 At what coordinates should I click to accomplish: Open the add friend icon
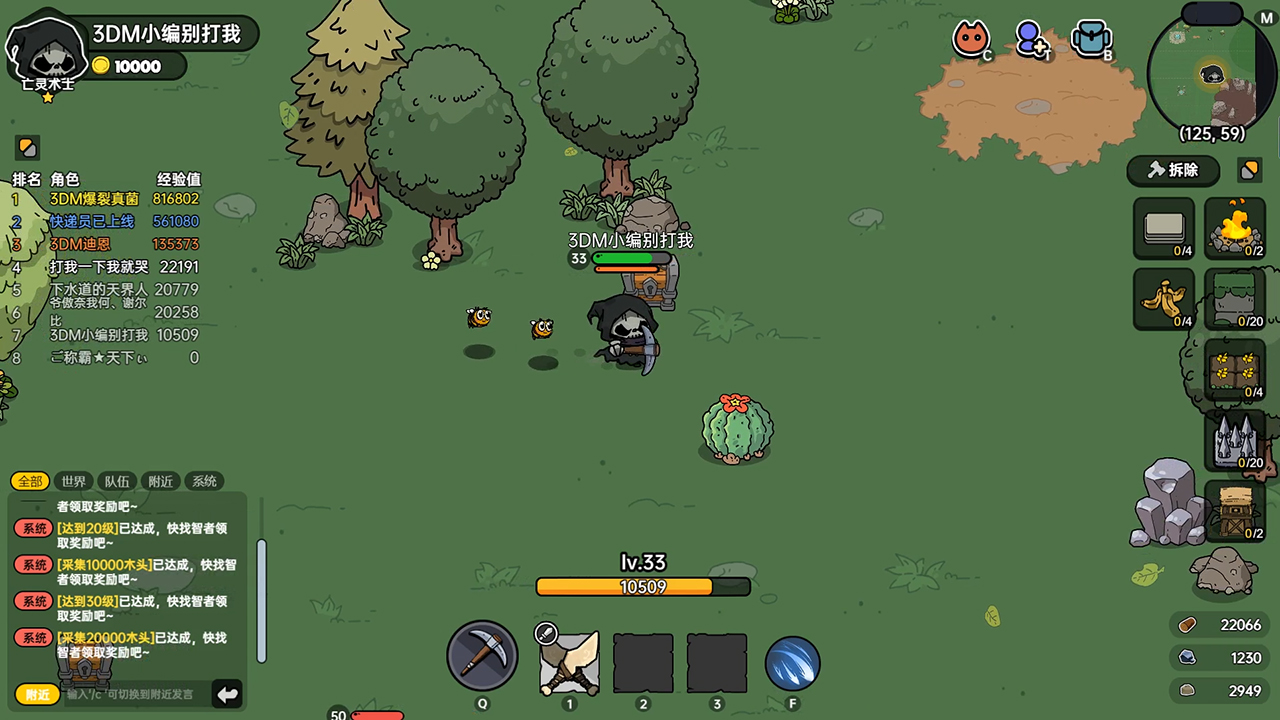1030,39
